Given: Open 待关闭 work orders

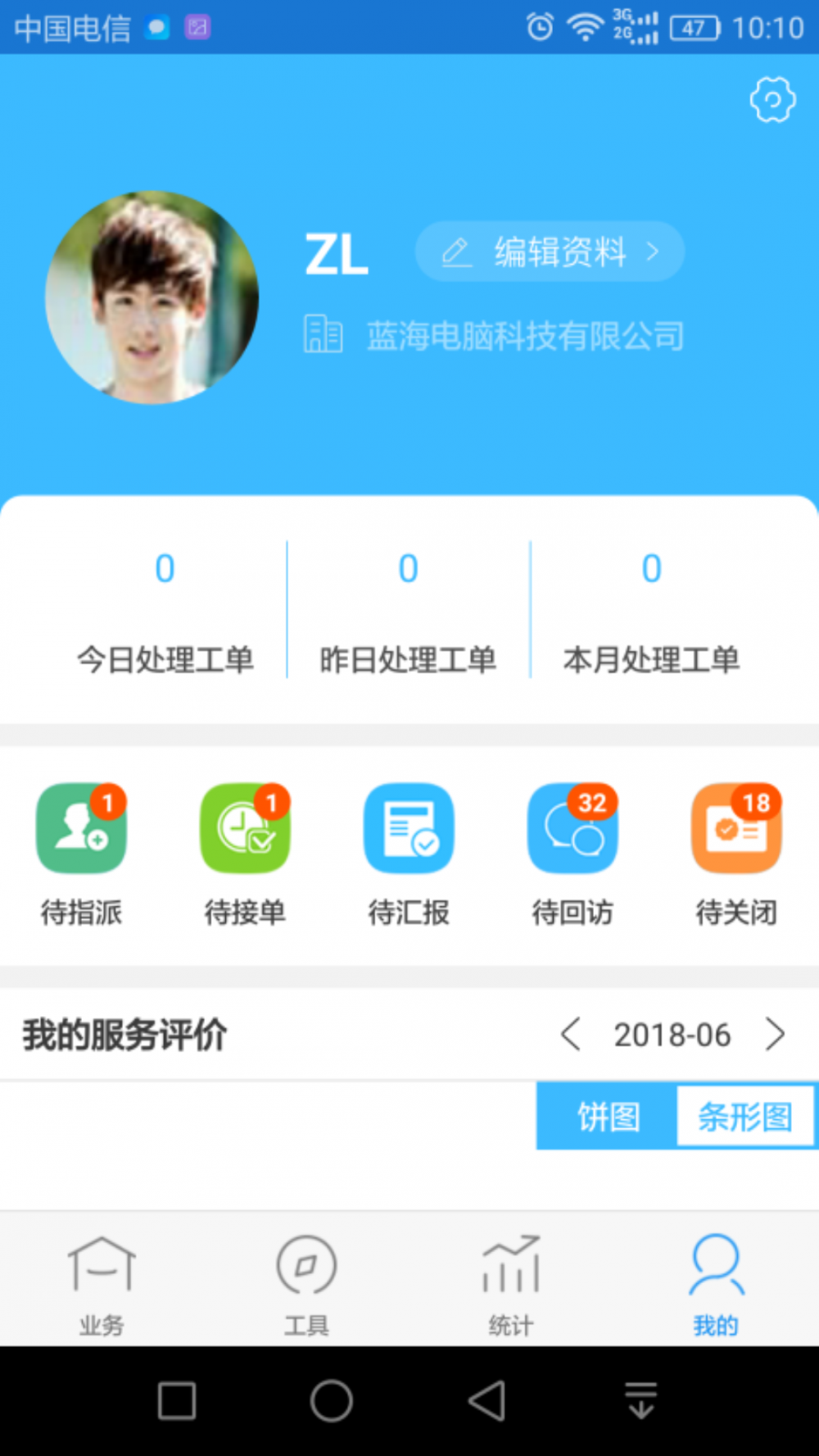Looking at the screenshot, I should [736, 855].
